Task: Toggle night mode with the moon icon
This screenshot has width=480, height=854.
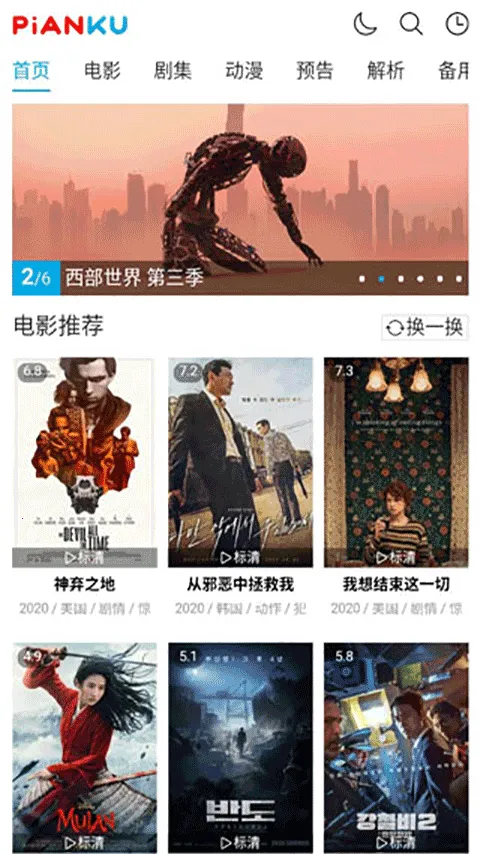Action: click(x=365, y=24)
